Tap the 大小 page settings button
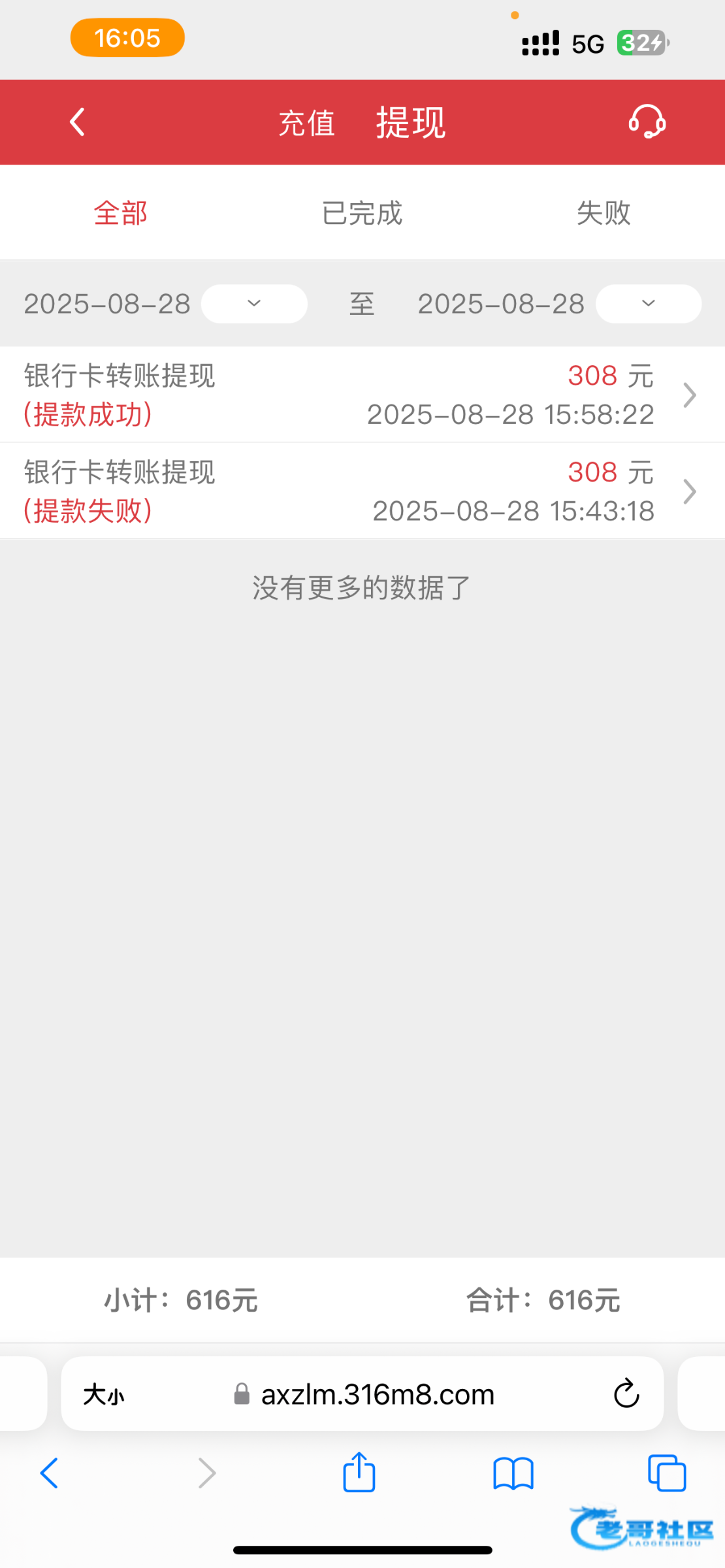The image size is (725, 1568). click(x=104, y=1395)
